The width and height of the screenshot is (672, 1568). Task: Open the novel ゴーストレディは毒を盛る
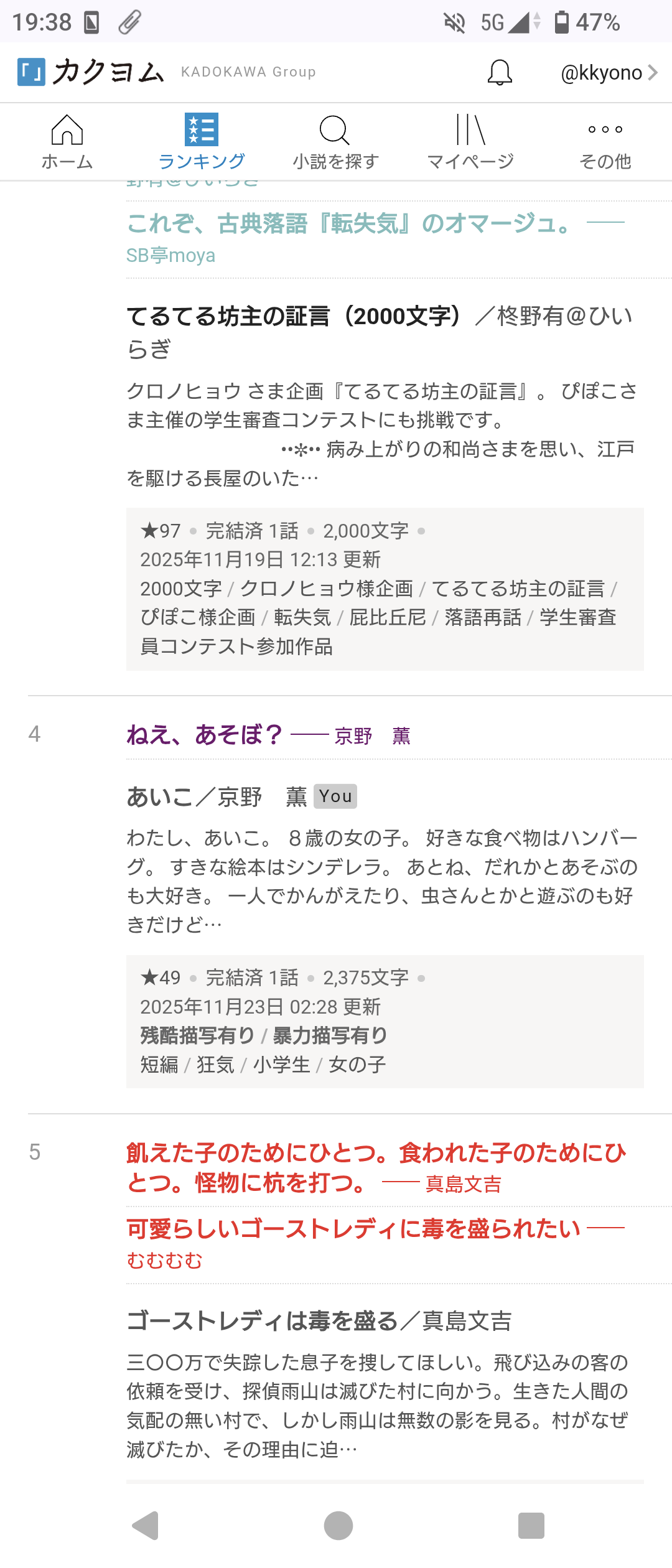tap(261, 1320)
